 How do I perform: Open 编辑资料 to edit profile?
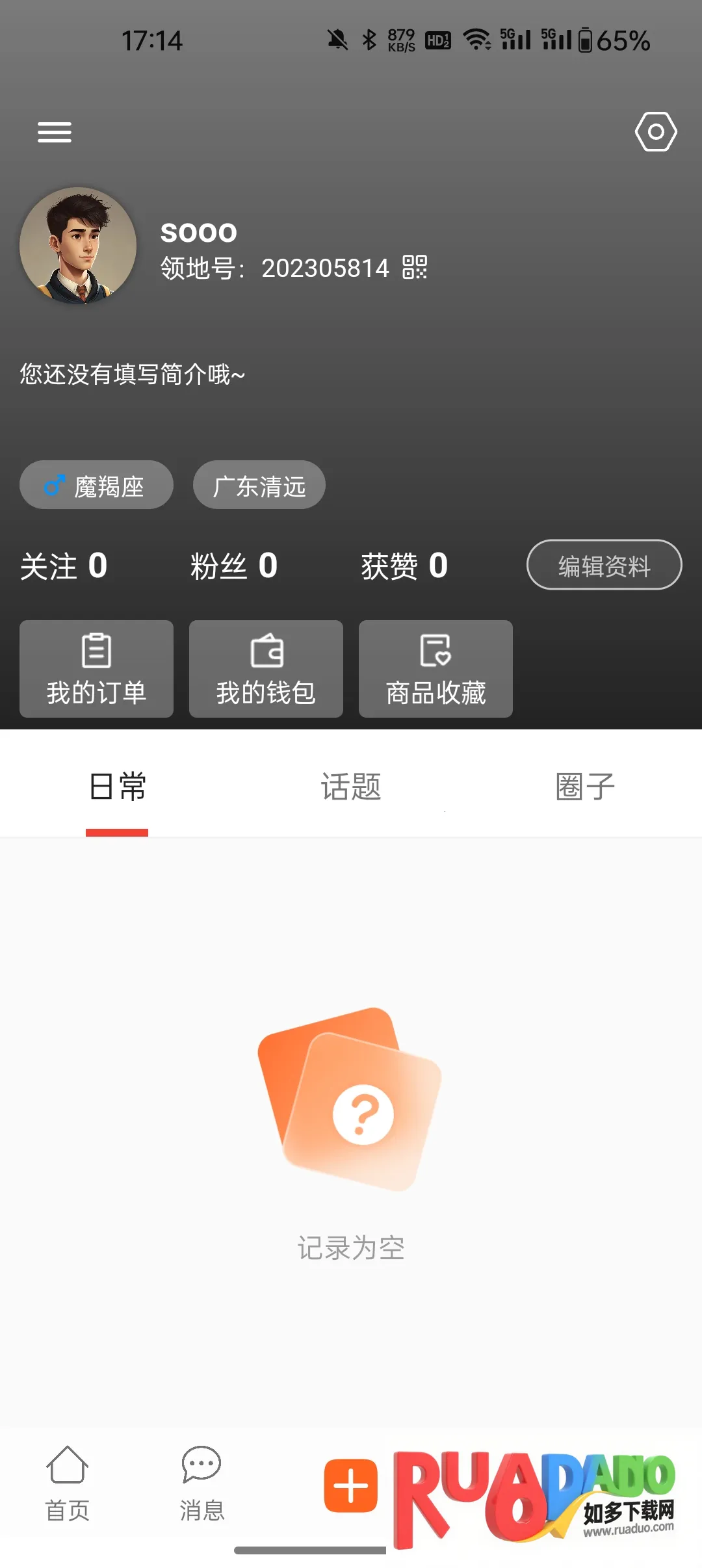coord(604,566)
